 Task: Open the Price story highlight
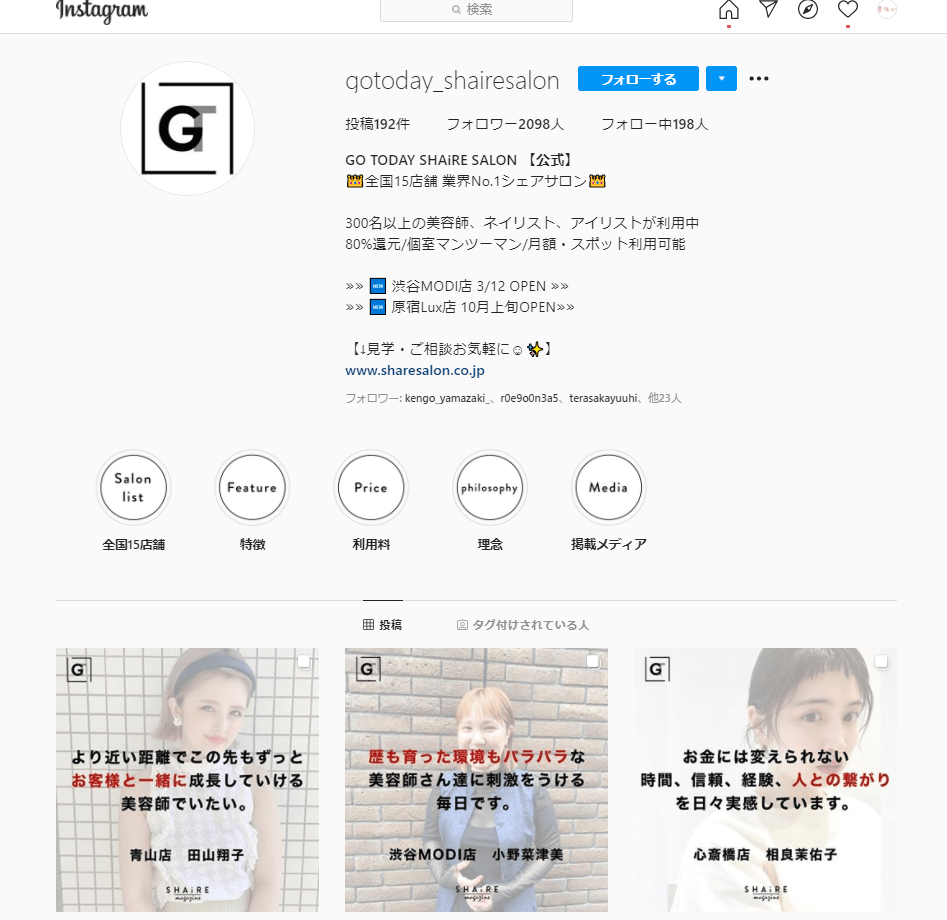[x=371, y=488]
